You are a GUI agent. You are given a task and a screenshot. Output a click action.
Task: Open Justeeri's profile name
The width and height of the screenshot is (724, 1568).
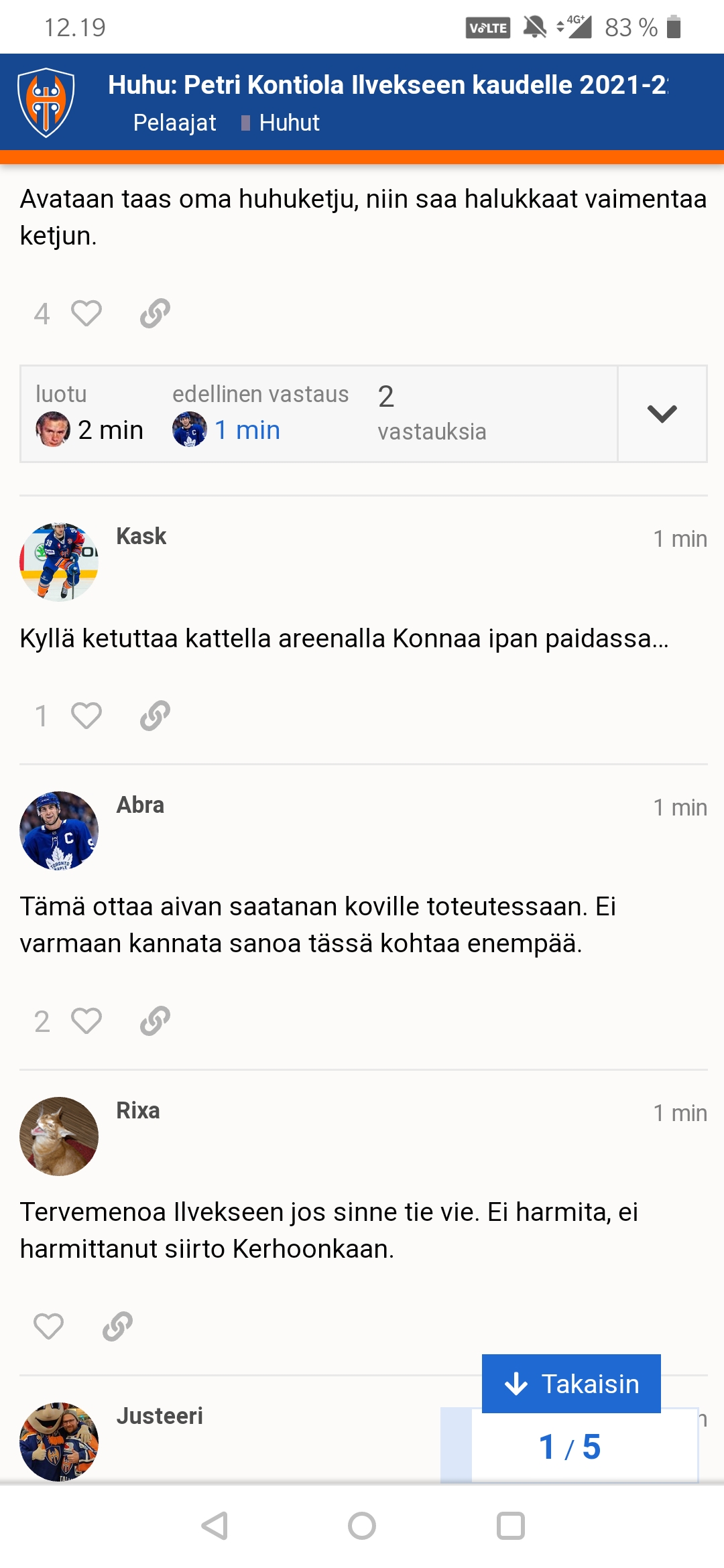click(x=160, y=1416)
